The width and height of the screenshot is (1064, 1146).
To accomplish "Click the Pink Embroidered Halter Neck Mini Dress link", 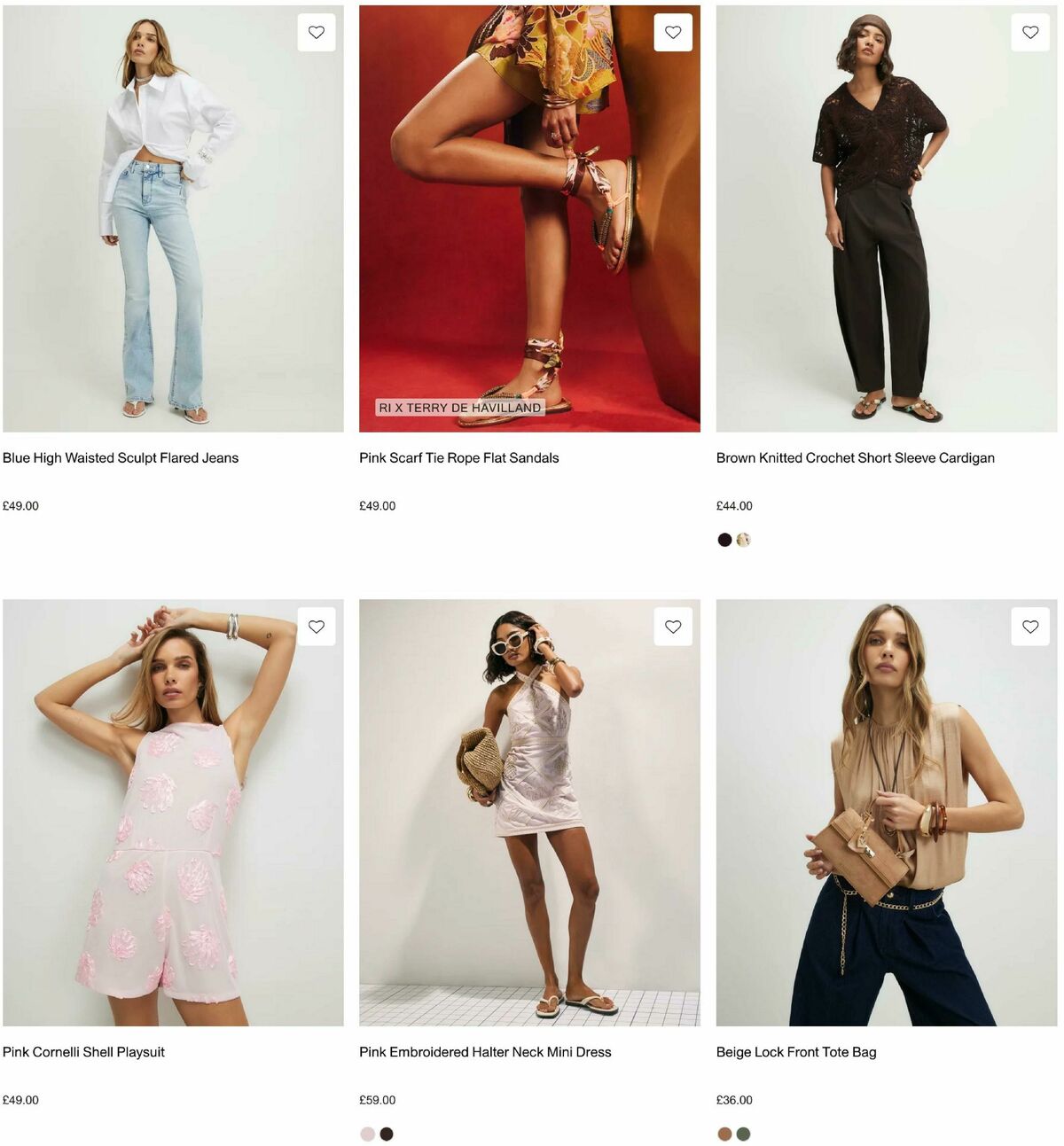I will click(x=485, y=1052).
